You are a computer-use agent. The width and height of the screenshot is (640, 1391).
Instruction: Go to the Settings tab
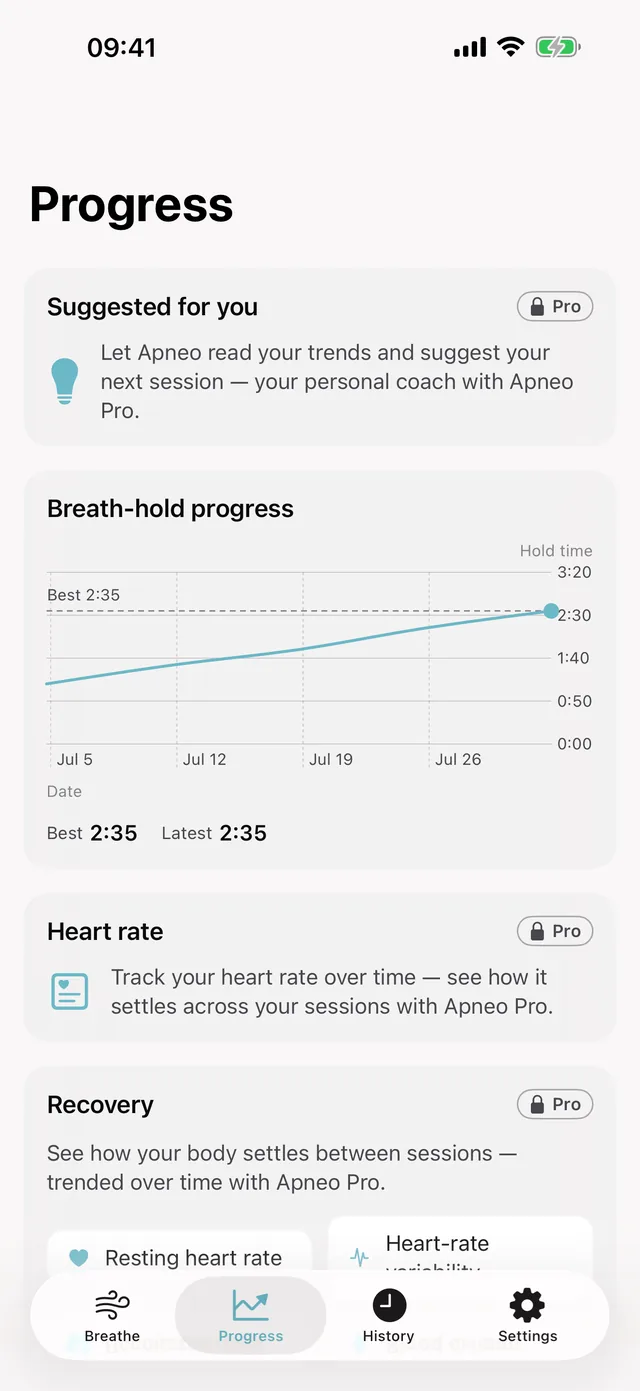(527, 1316)
